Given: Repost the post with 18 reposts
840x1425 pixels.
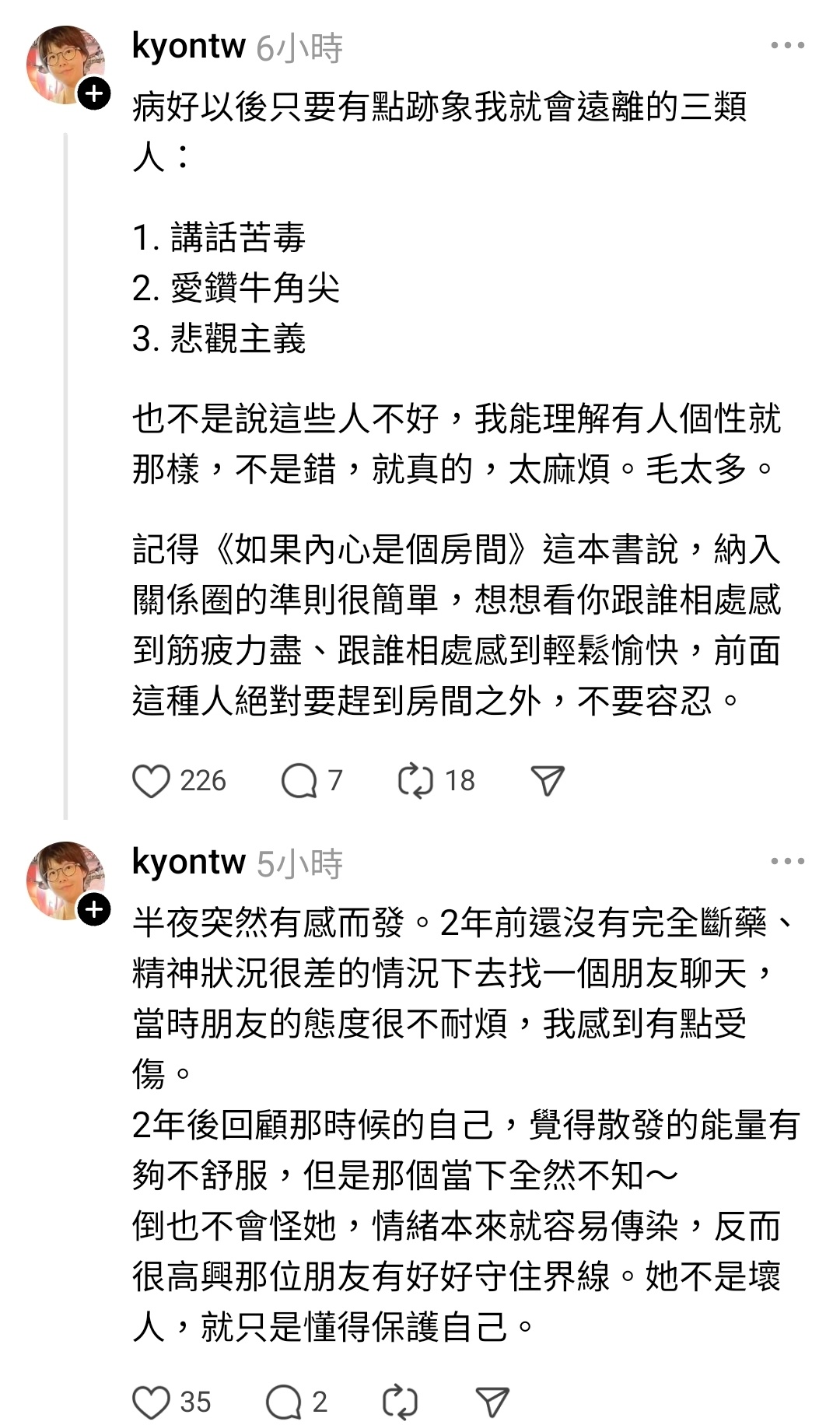Looking at the screenshot, I should point(415,781).
